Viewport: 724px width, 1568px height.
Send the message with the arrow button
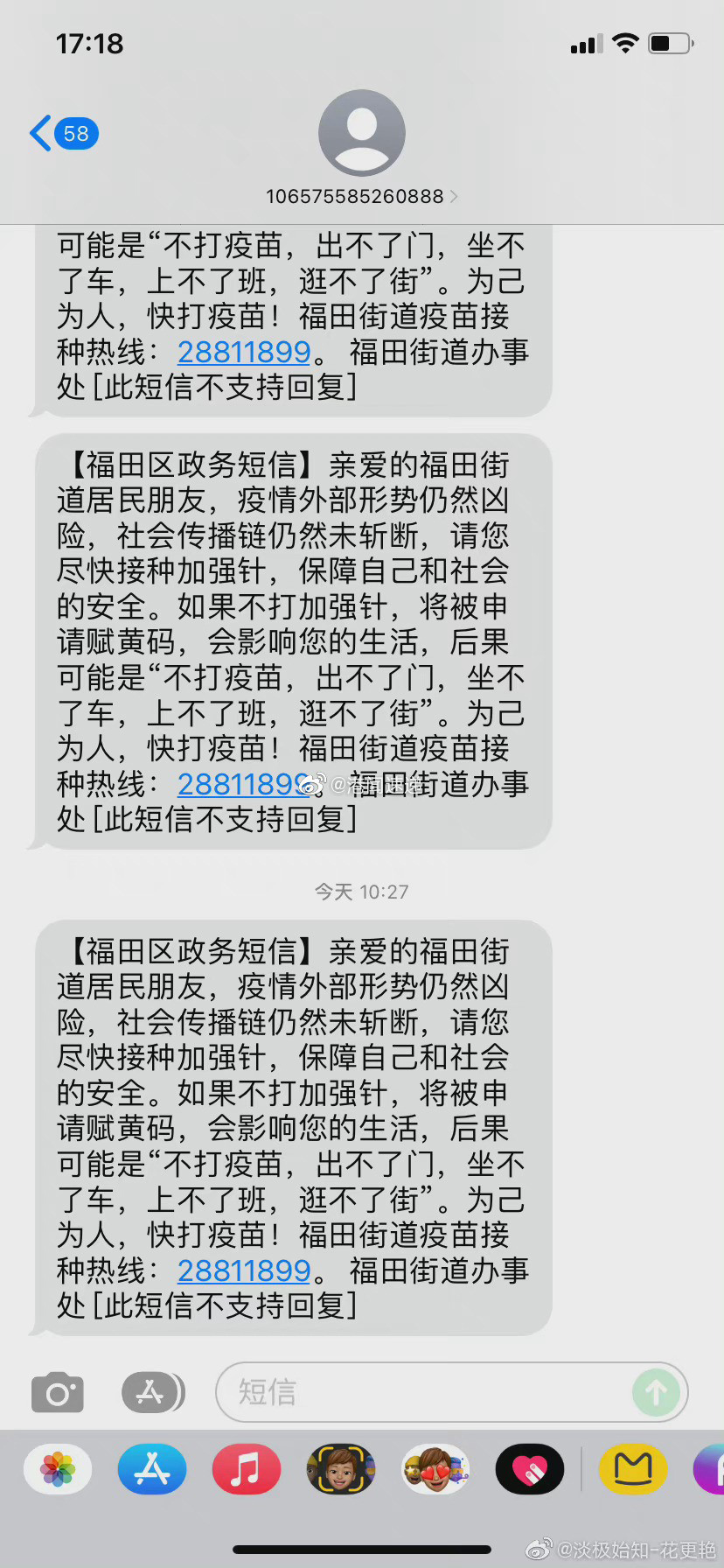656,1392
